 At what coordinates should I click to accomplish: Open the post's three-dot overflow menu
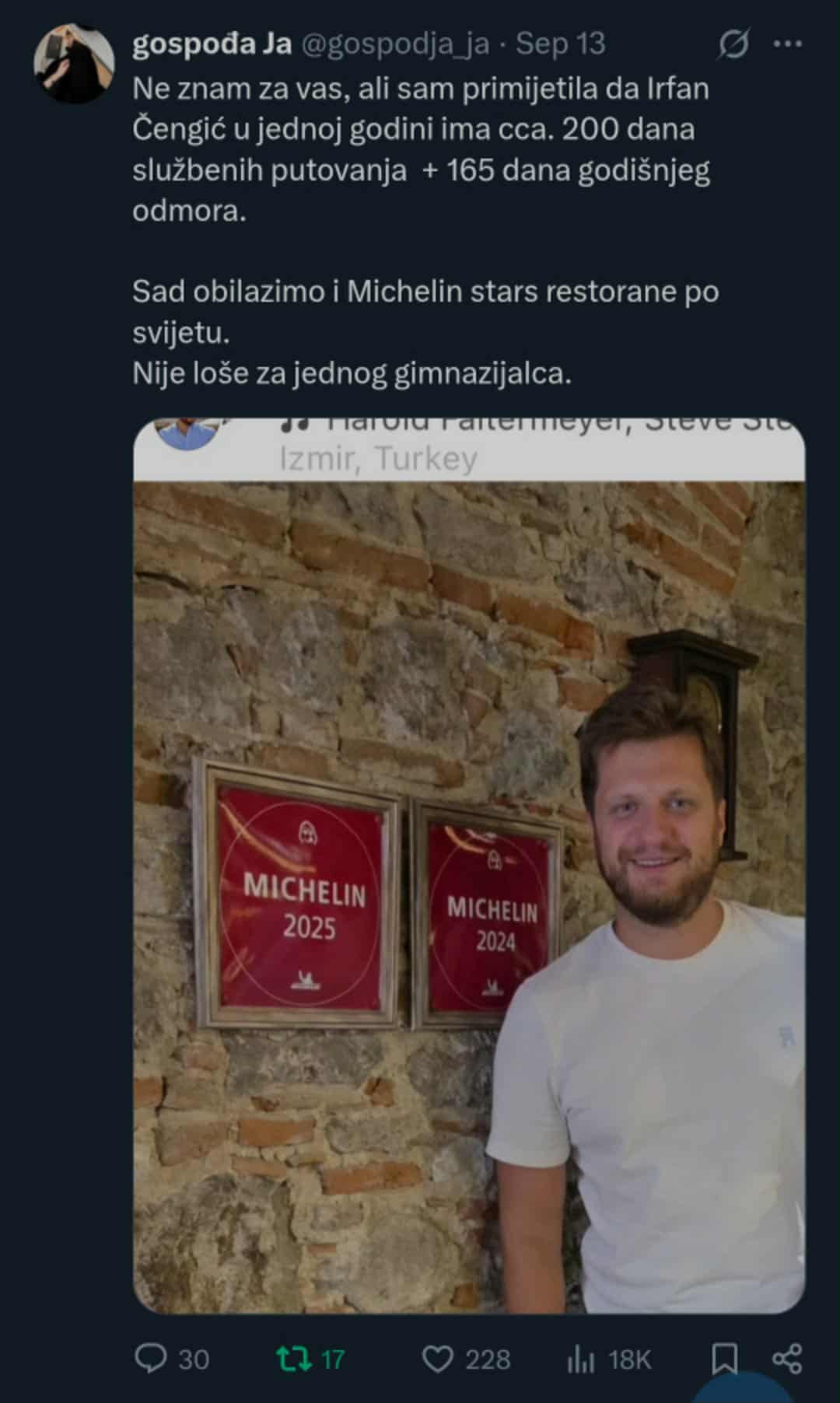pyautogui.click(x=787, y=44)
